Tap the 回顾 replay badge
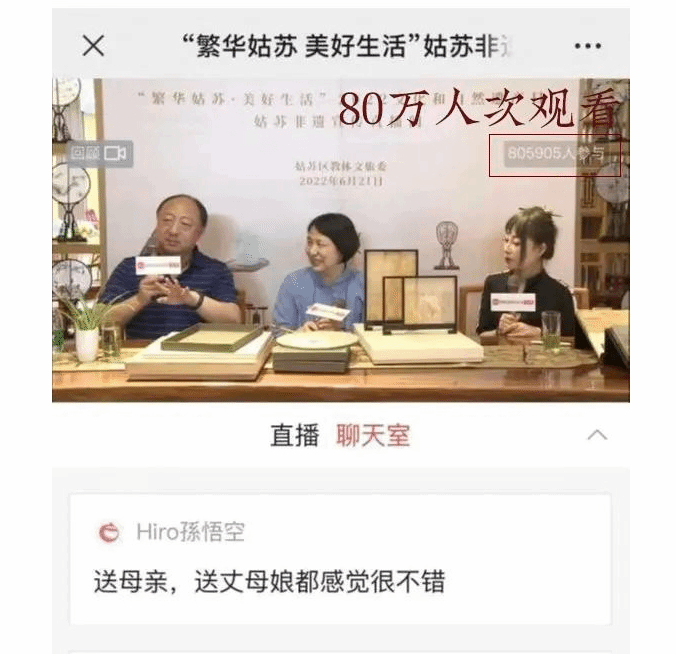Viewport: 676px width, 654px height. pos(100,153)
